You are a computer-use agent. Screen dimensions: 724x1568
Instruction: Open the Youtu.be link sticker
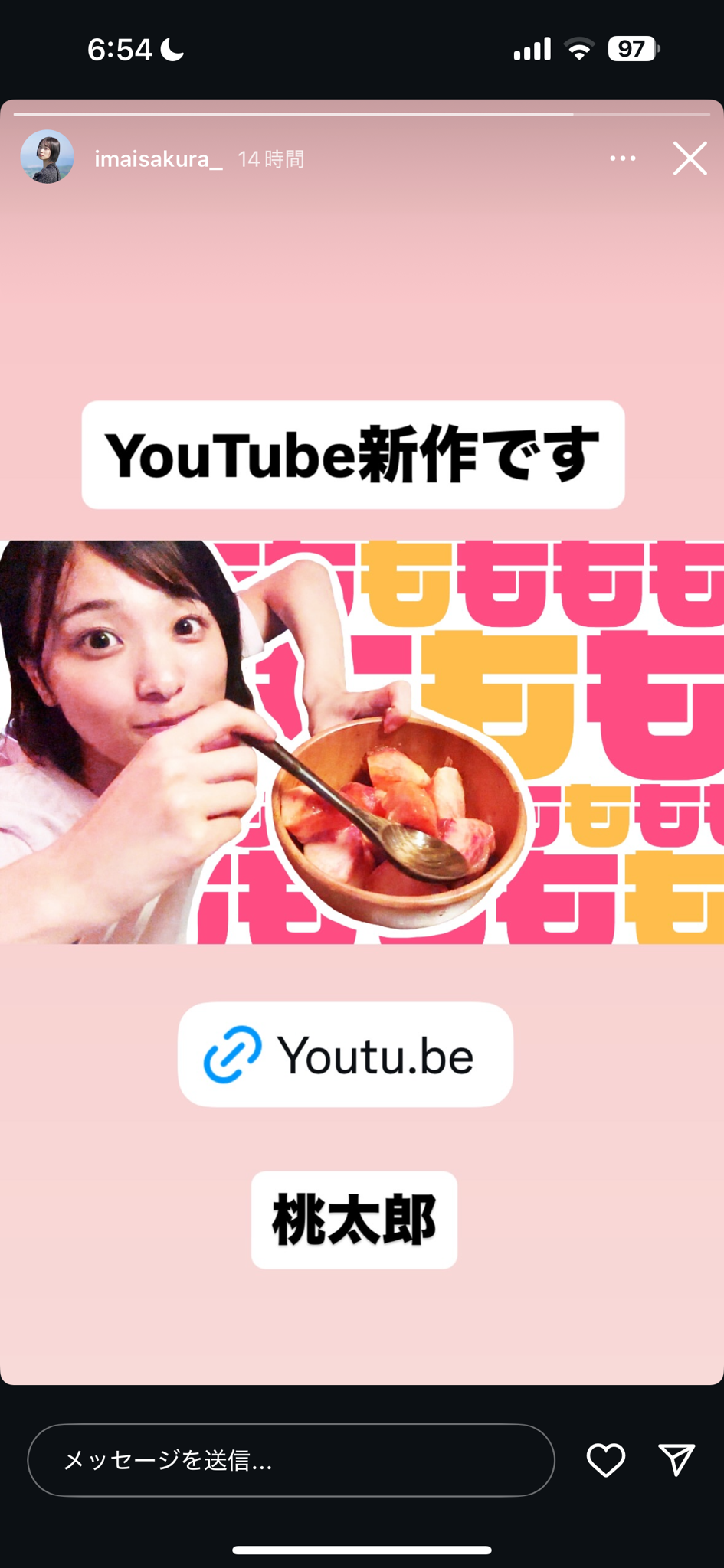point(346,1054)
